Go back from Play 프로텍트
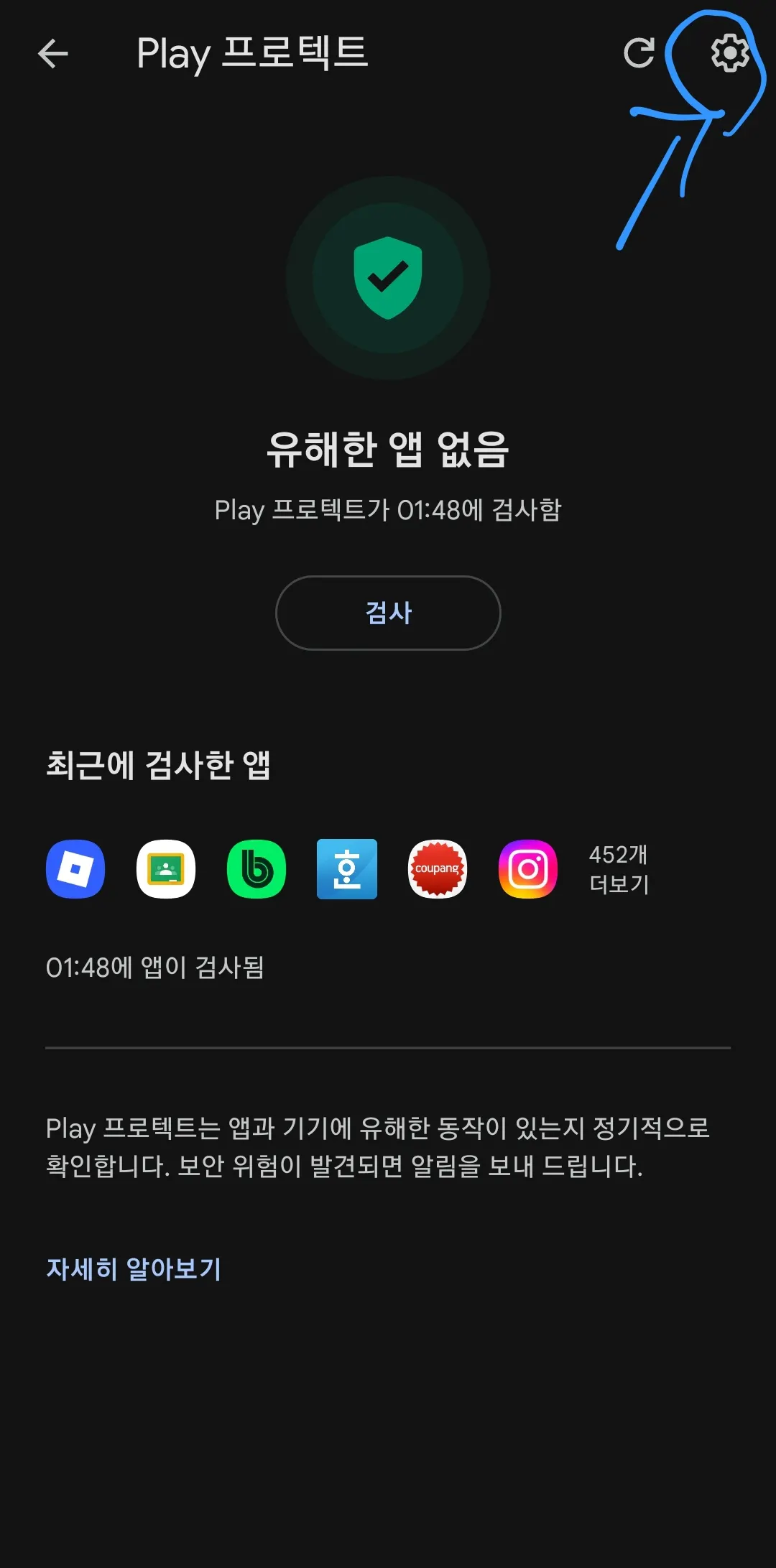 (x=52, y=53)
